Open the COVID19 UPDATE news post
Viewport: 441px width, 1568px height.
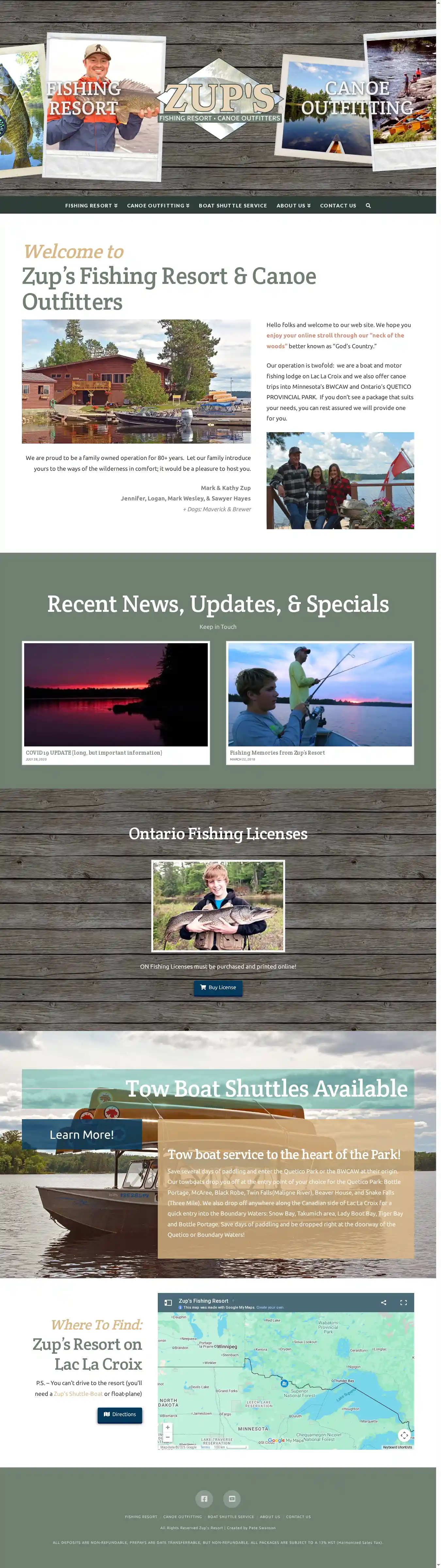coord(94,753)
